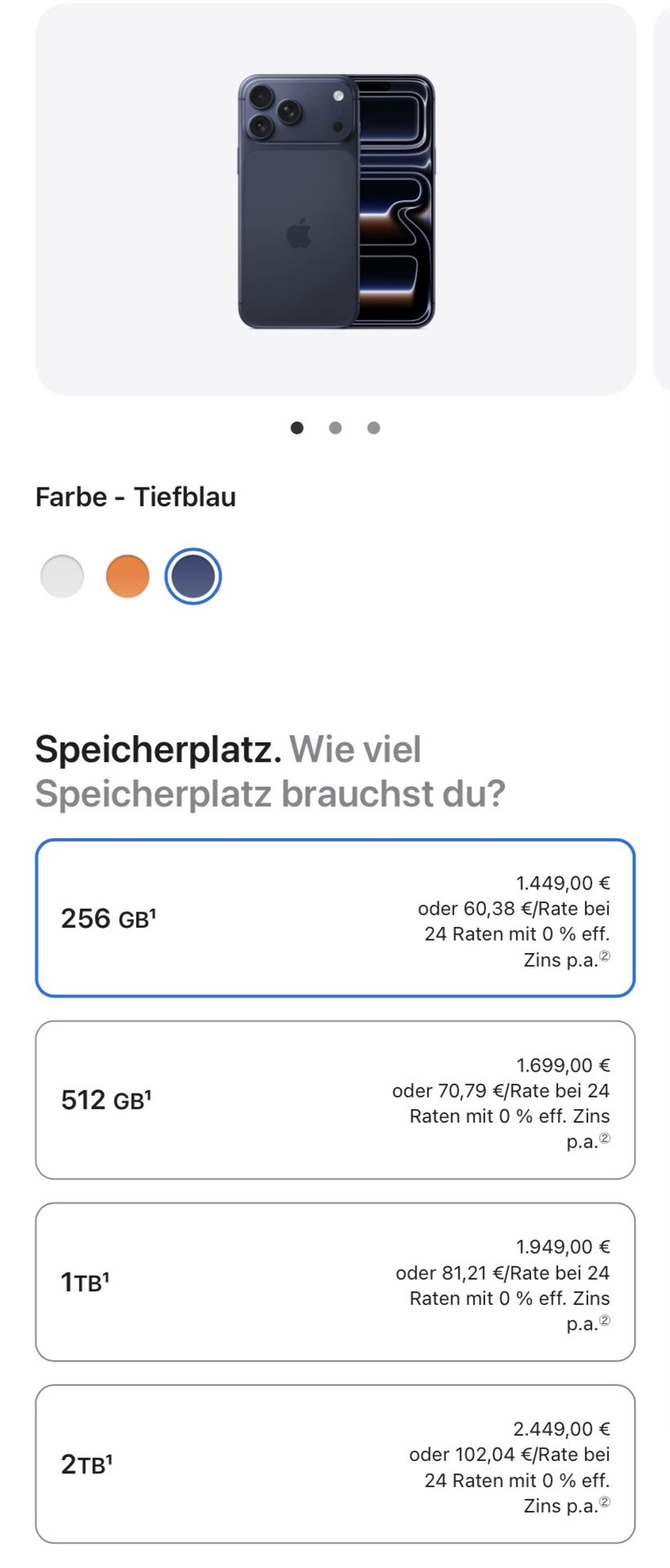The height and width of the screenshot is (1568, 670).
Task: Open the Tiefblau iPhone product image
Action: (336, 201)
